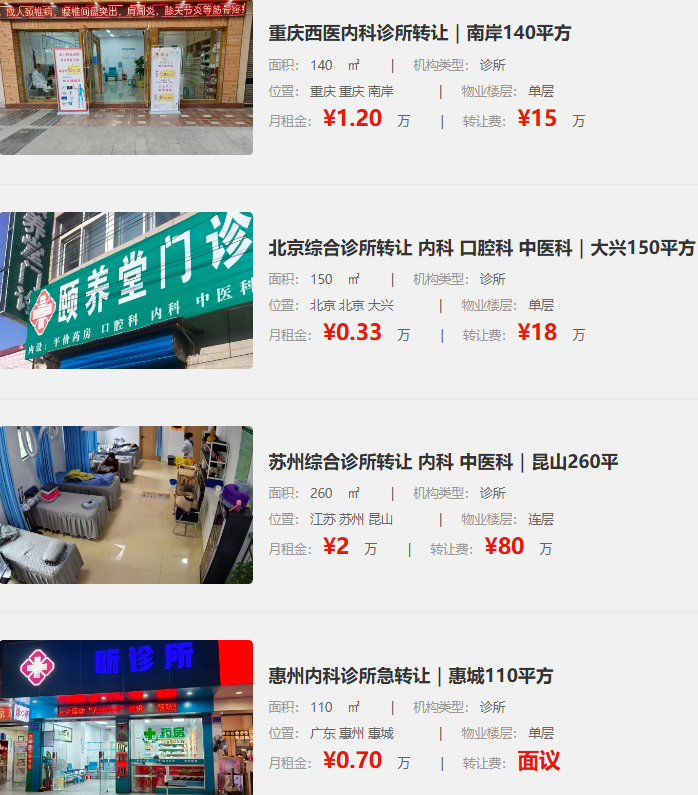
Task: Open the 北京综合诊所转让 大兴150平方 listing
Action: (481, 248)
